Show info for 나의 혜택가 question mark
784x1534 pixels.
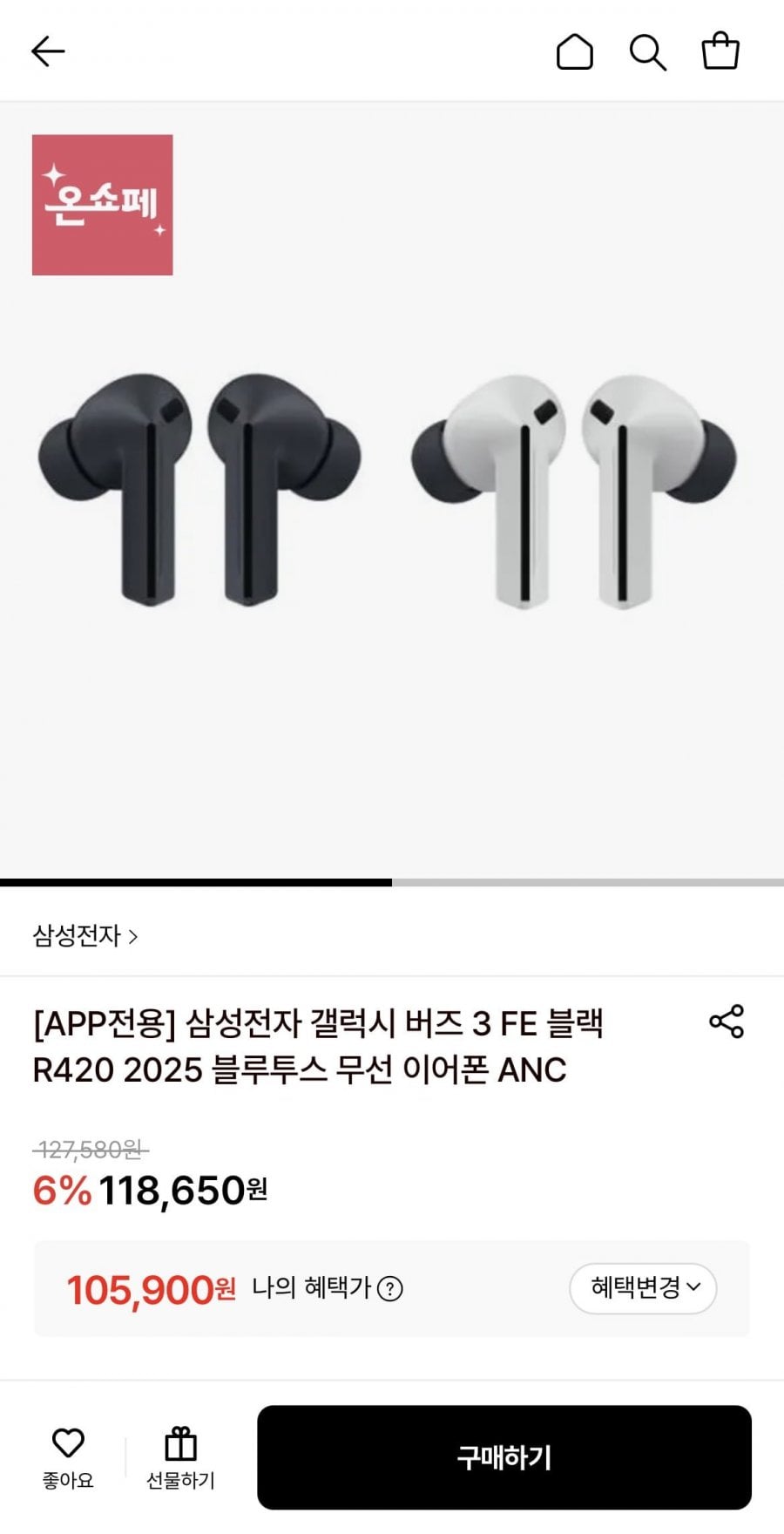click(390, 1288)
